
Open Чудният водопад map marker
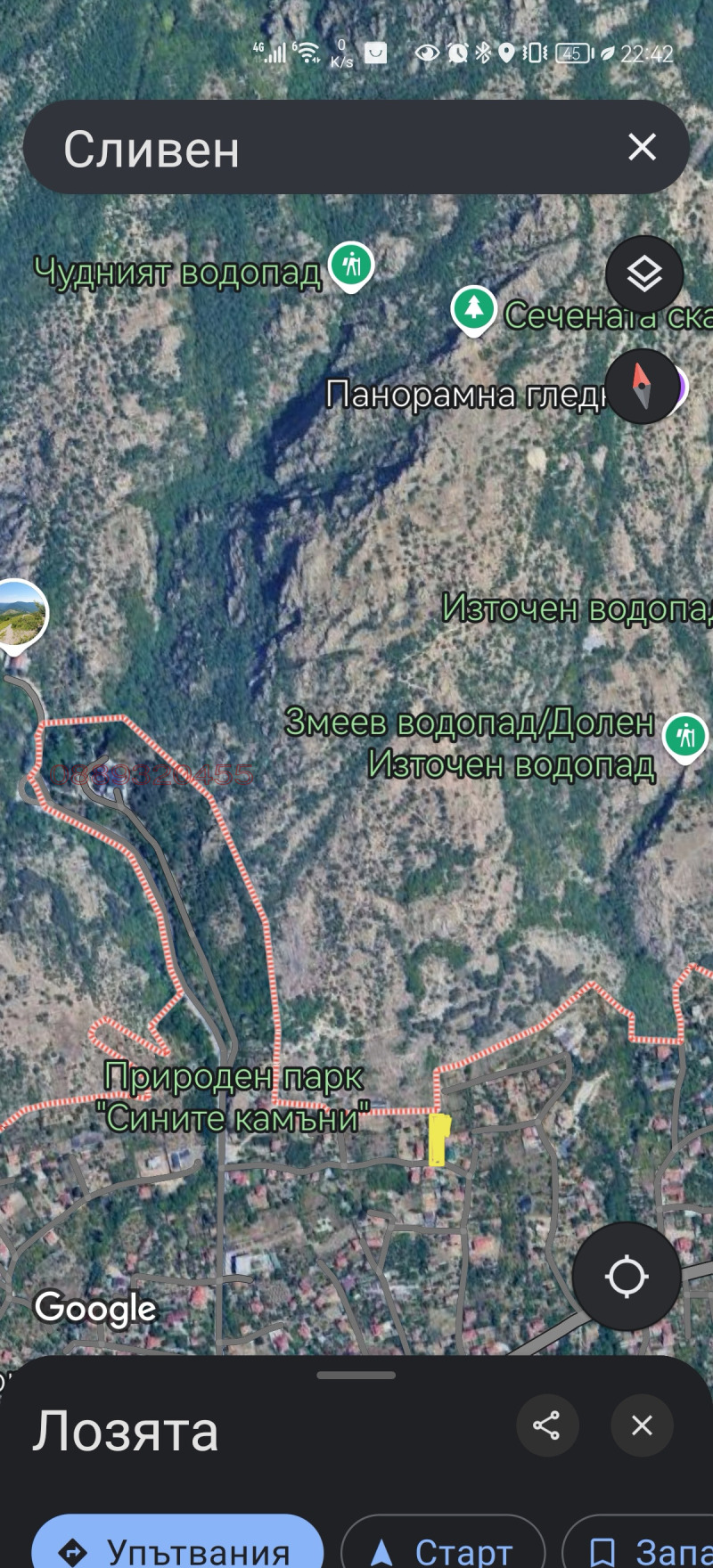pos(352,265)
